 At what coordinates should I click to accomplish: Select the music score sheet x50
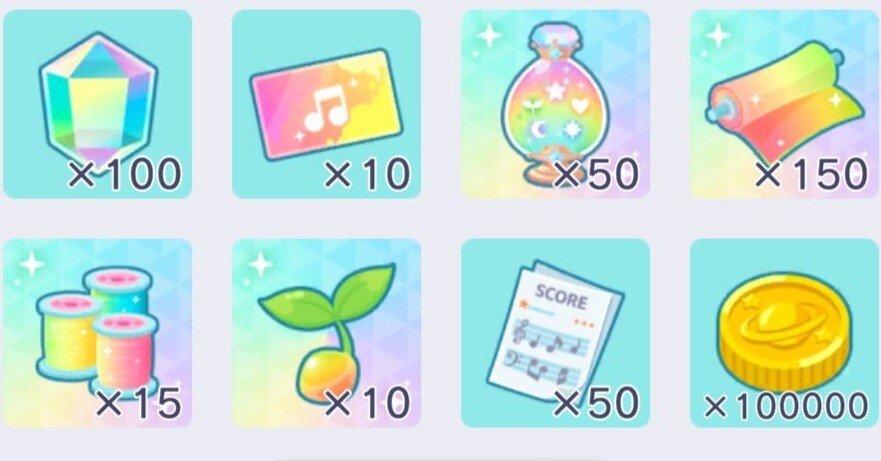coord(555,333)
